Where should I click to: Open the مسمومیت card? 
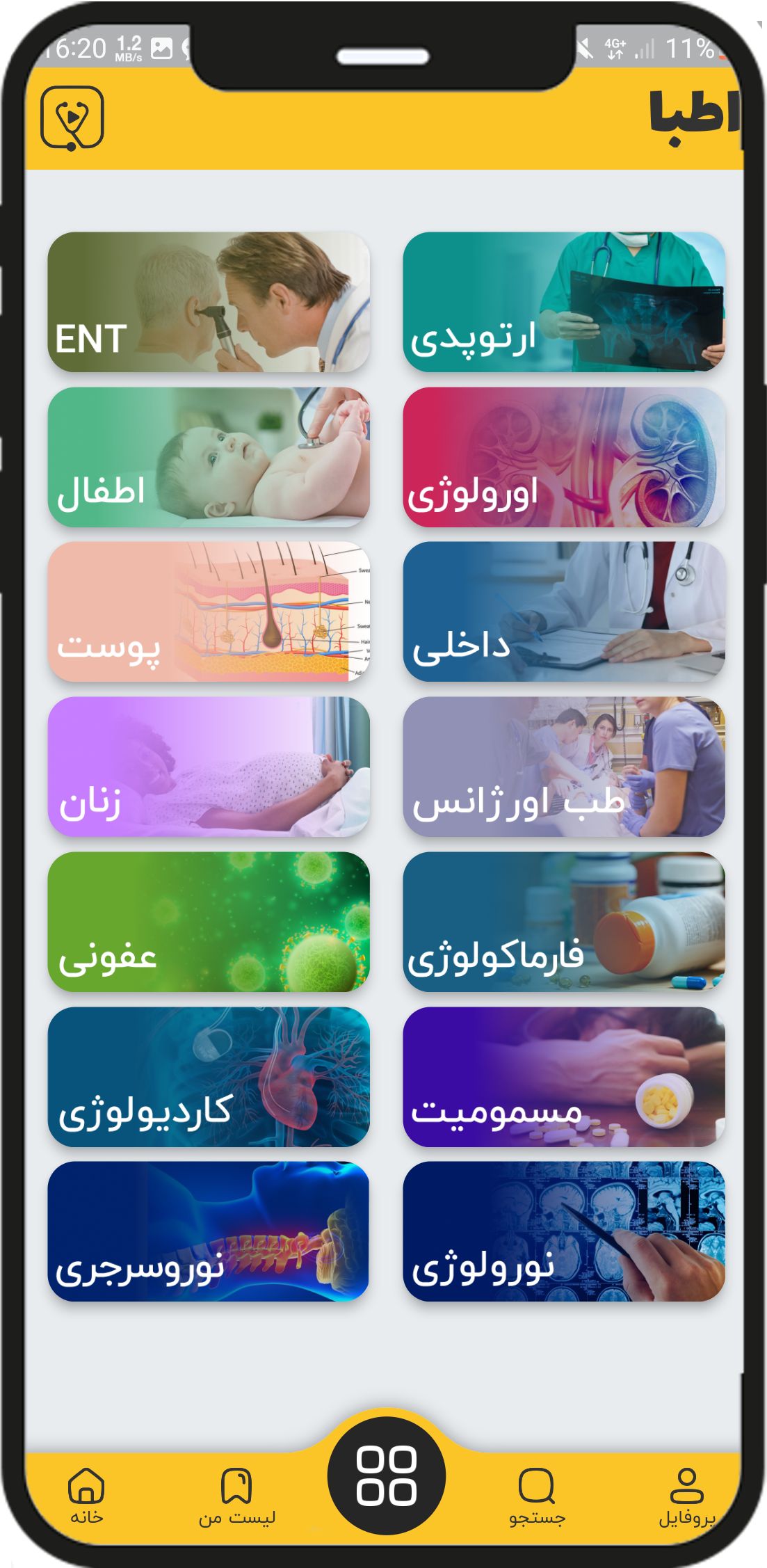point(564,1077)
